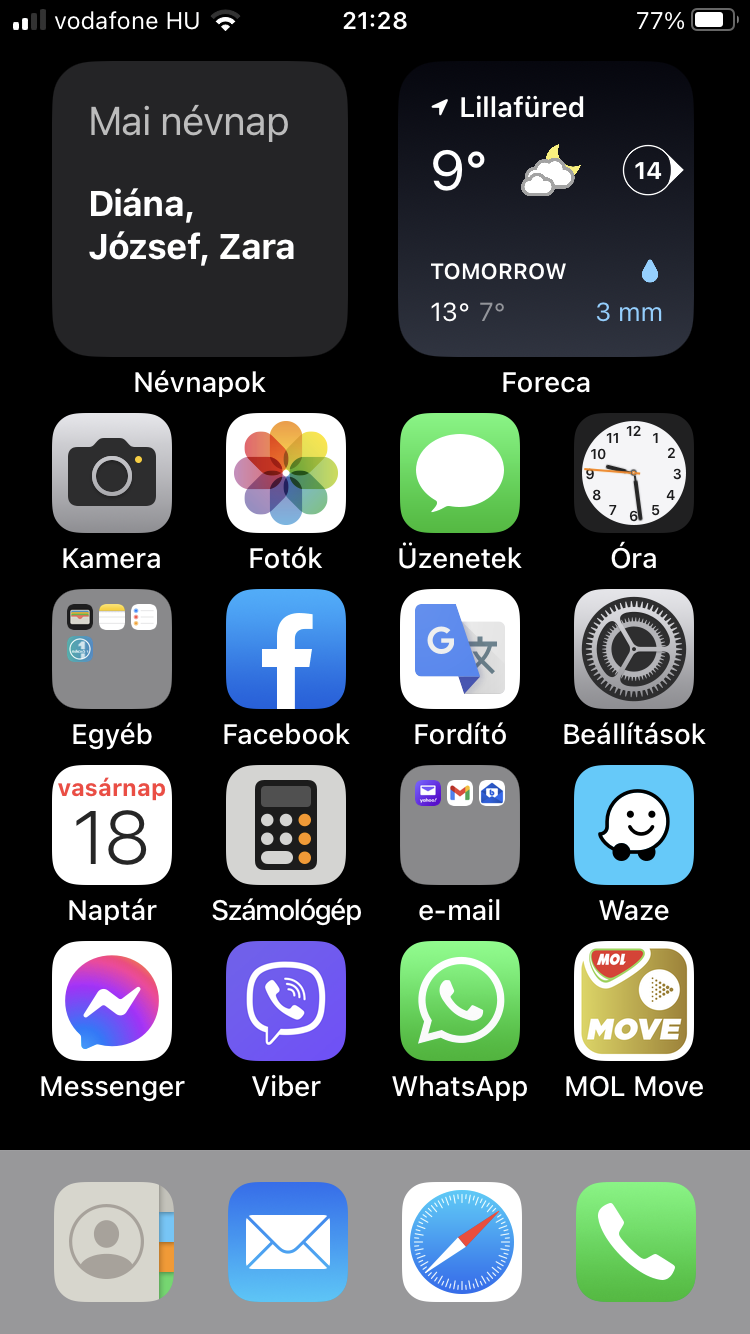
Task: Check messages in Üzenetek
Action: 459,473
